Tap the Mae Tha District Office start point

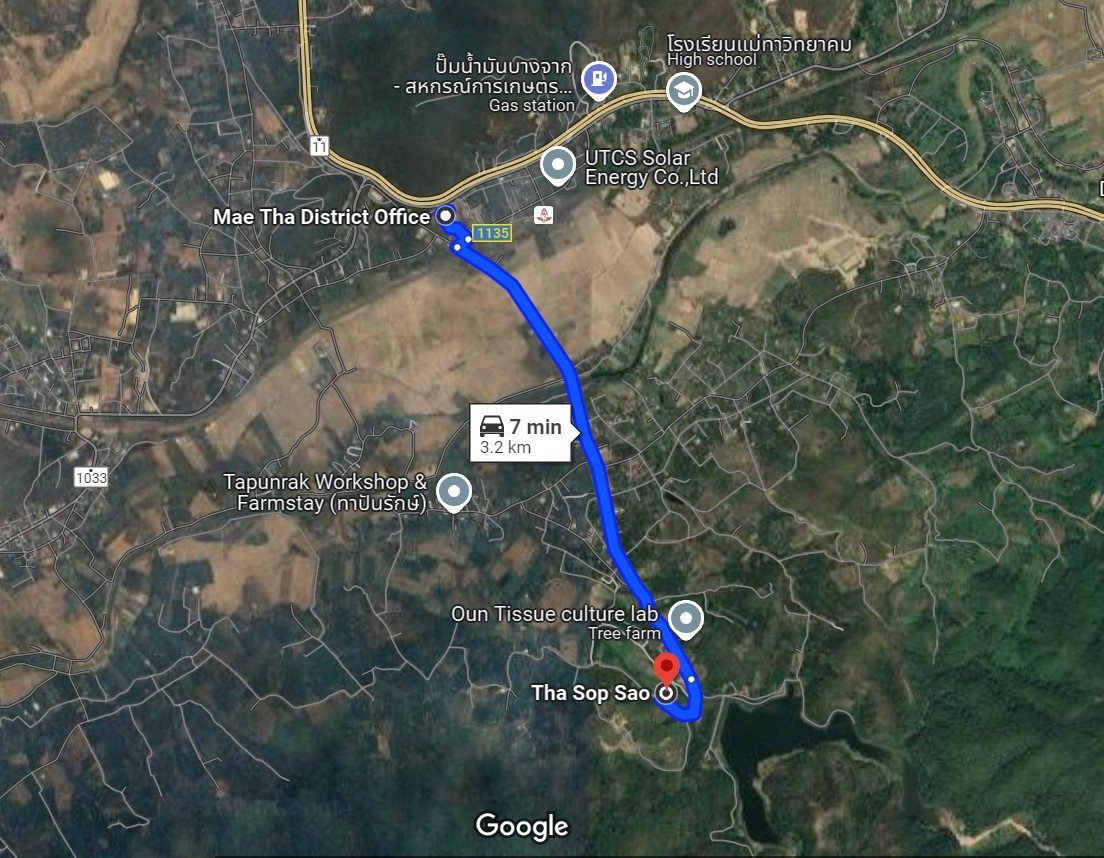pos(445,215)
